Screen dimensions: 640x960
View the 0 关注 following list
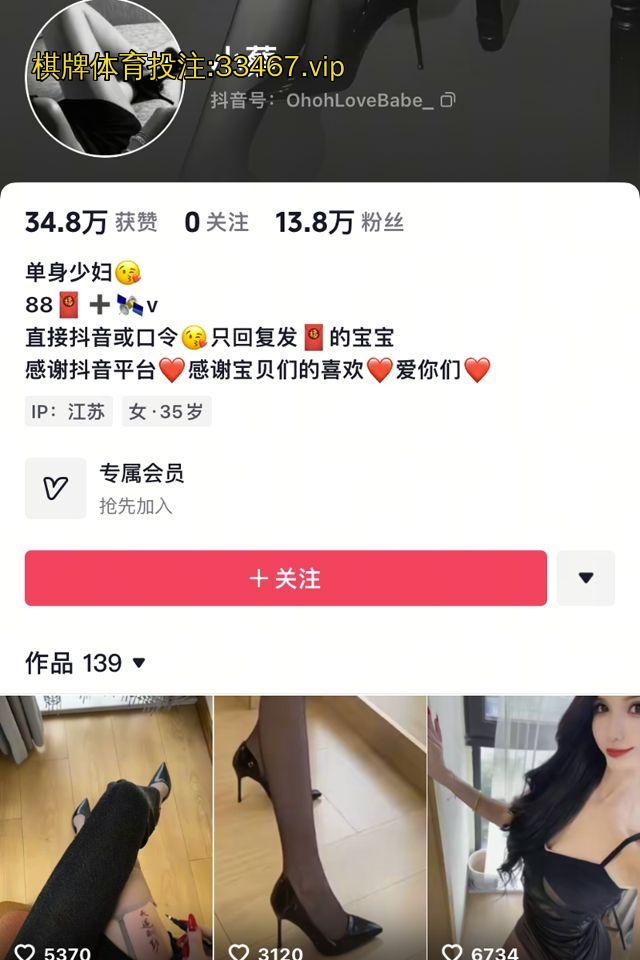coord(216,222)
